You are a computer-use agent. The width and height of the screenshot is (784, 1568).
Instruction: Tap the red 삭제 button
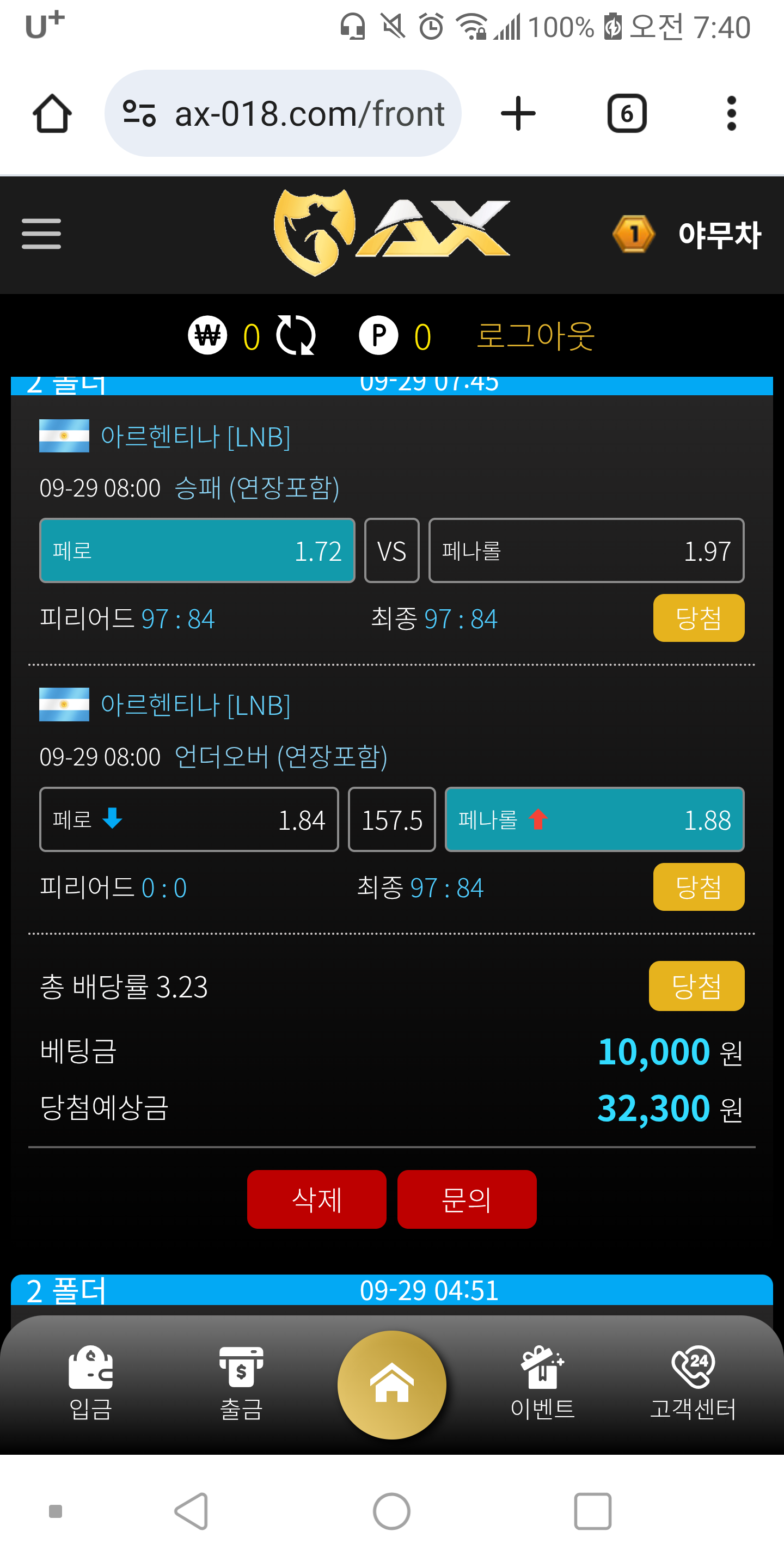click(x=316, y=1199)
